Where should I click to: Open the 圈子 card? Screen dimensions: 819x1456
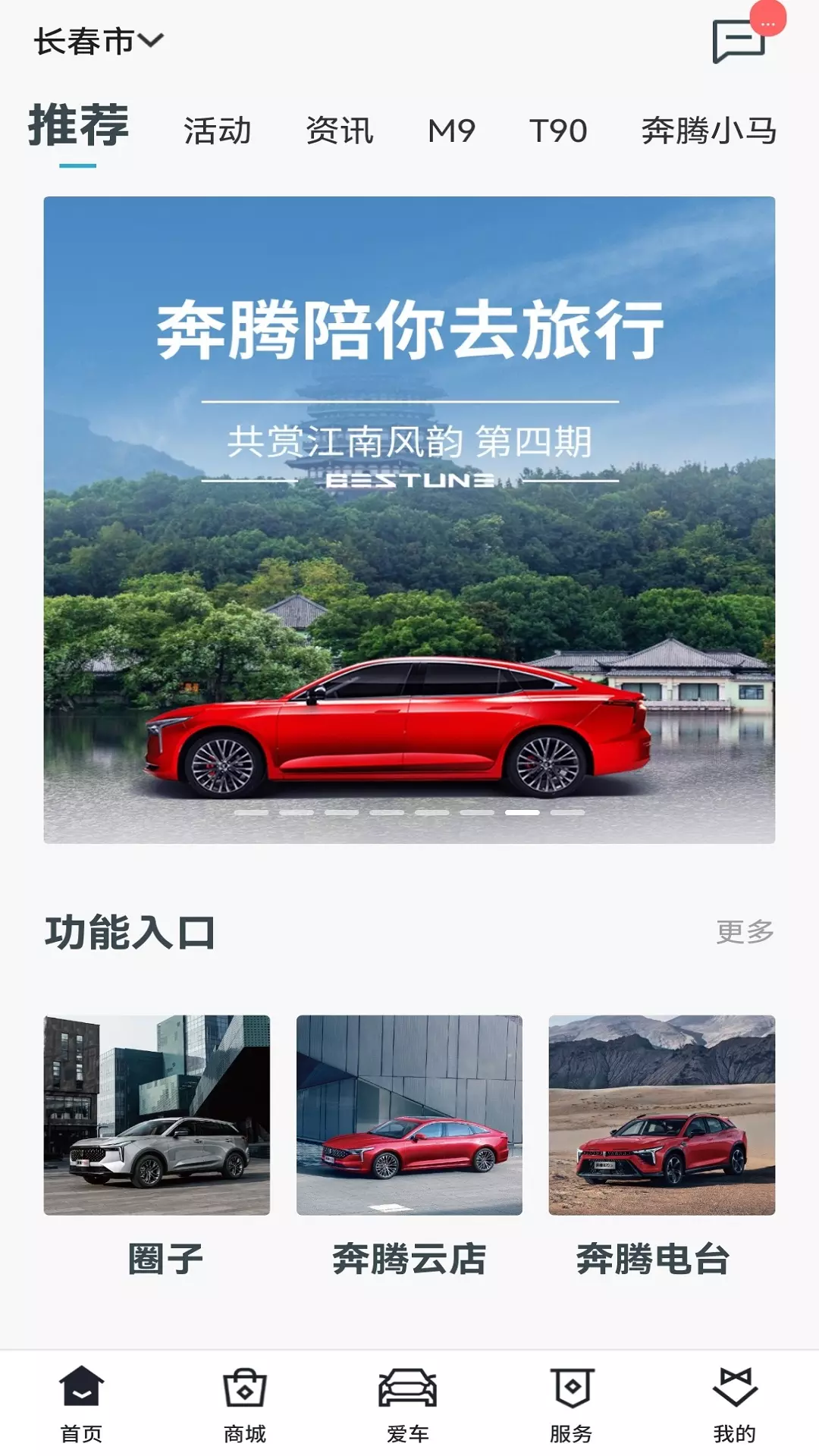[x=157, y=1145]
